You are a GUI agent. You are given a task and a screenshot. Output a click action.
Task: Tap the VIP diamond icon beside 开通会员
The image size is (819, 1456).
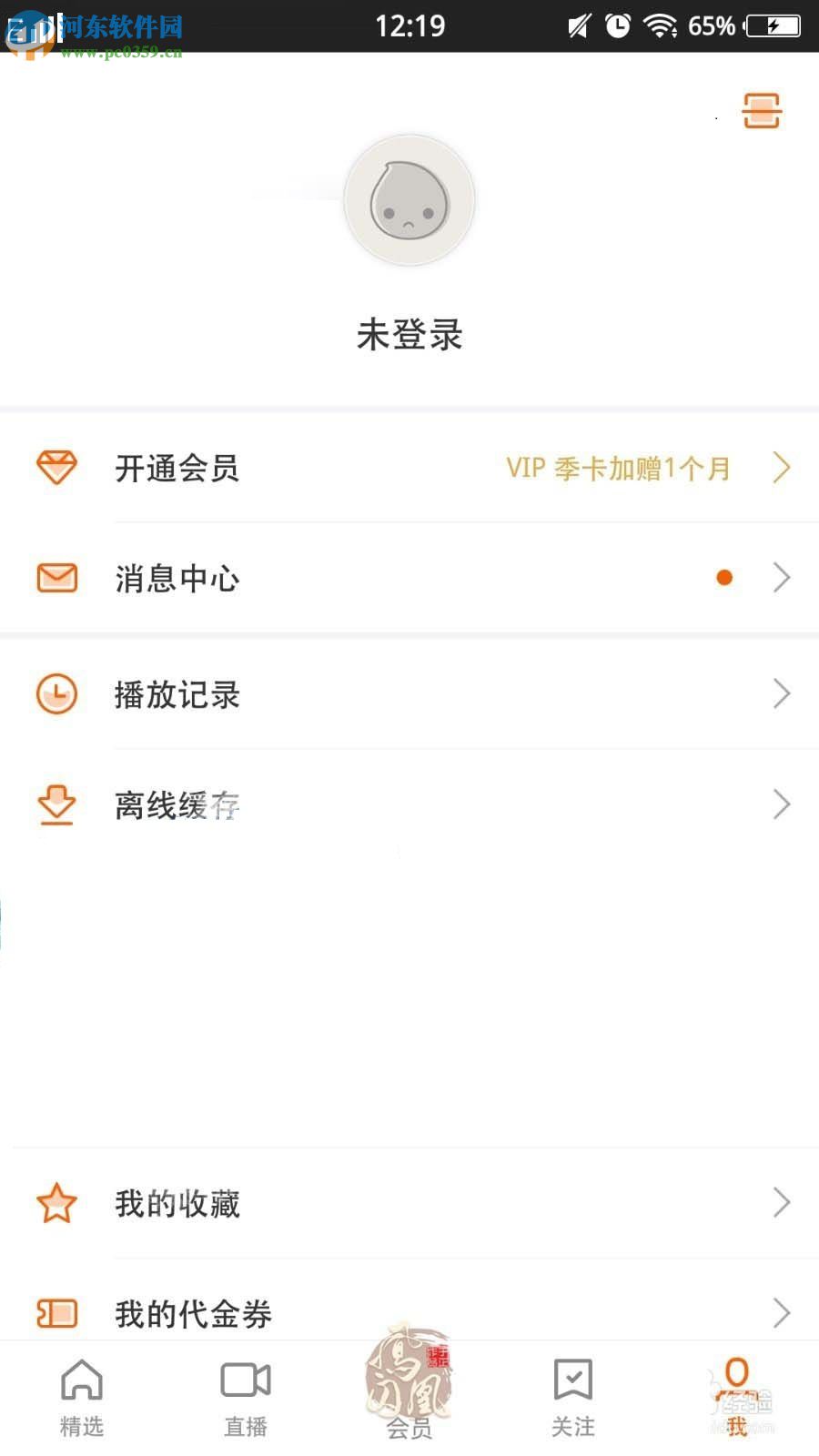(x=56, y=468)
